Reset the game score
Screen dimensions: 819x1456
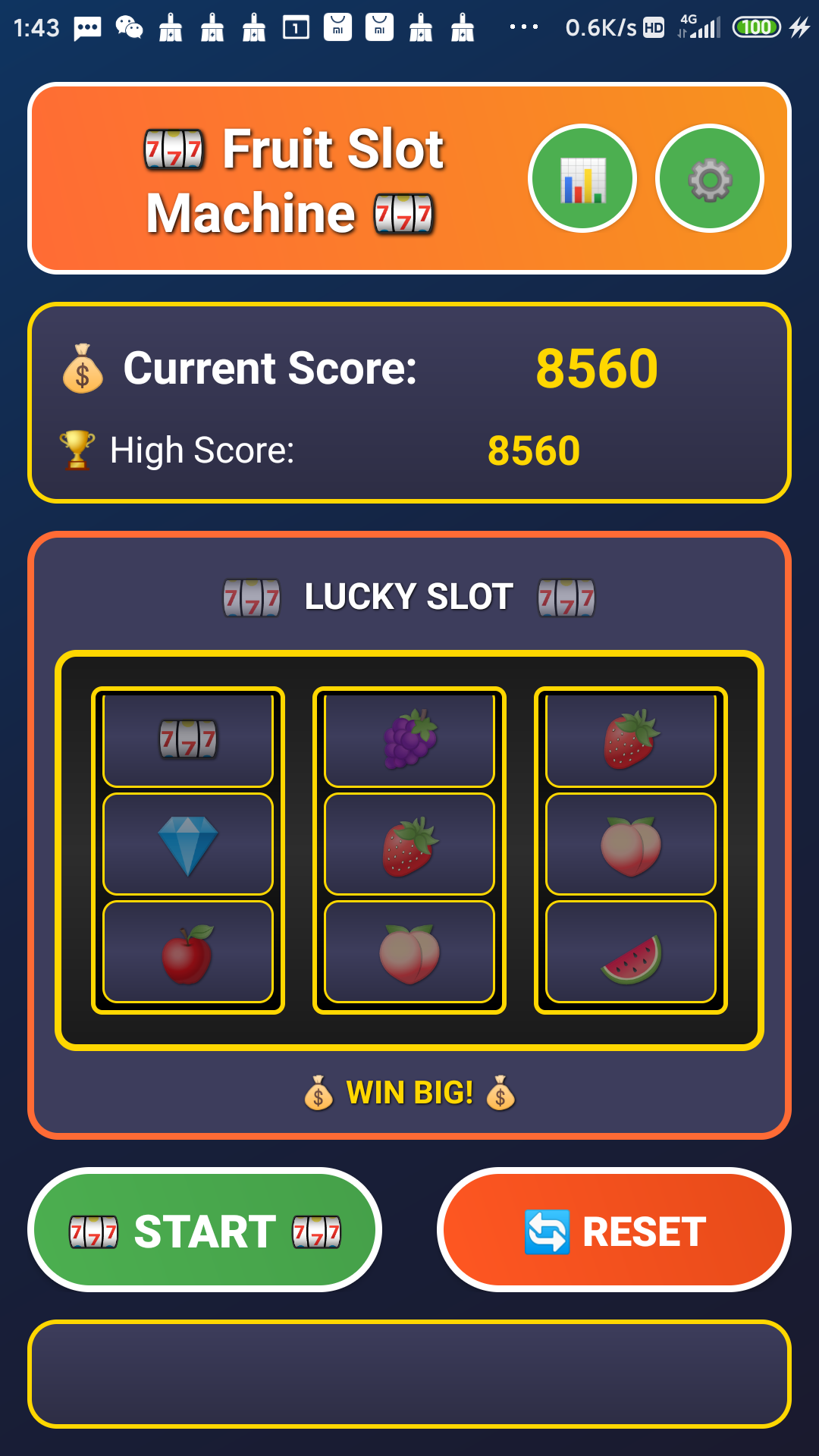(614, 1230)
